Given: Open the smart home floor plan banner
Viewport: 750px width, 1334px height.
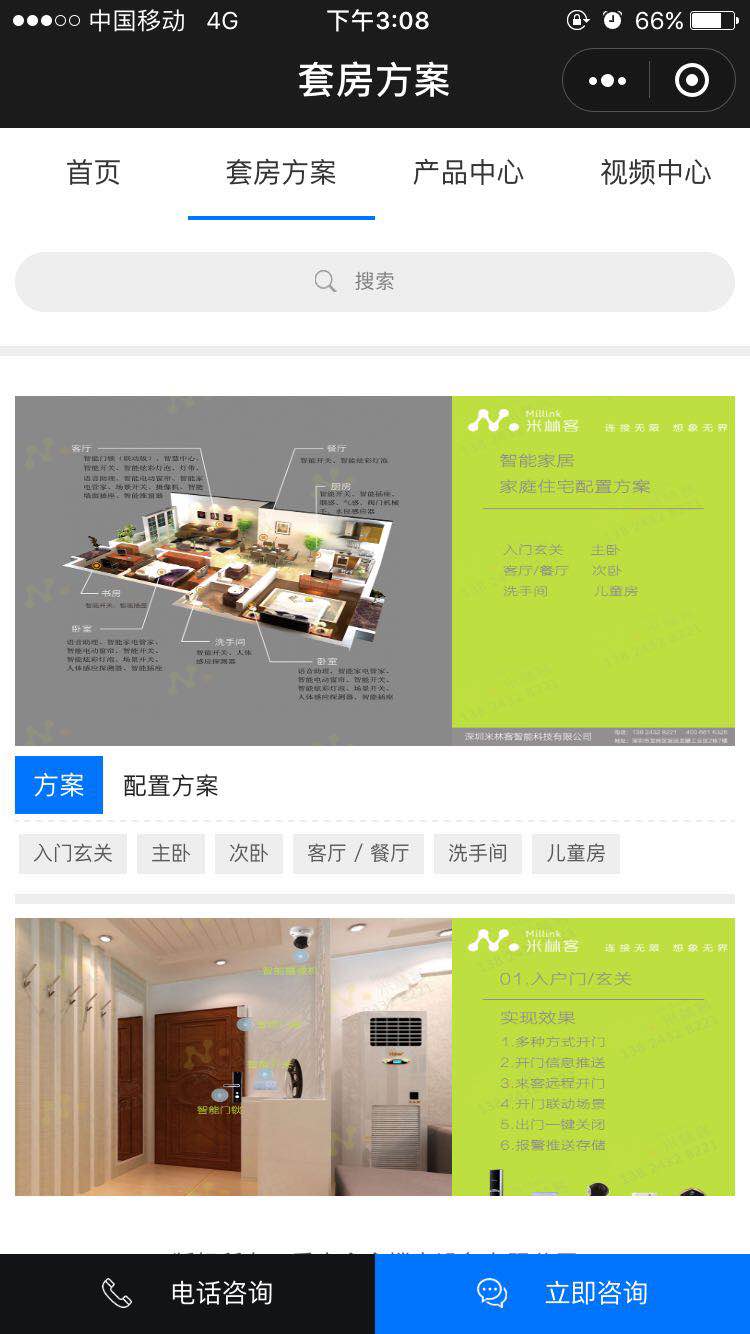Looking at the screenshot, I should click(x=375, y=570).
